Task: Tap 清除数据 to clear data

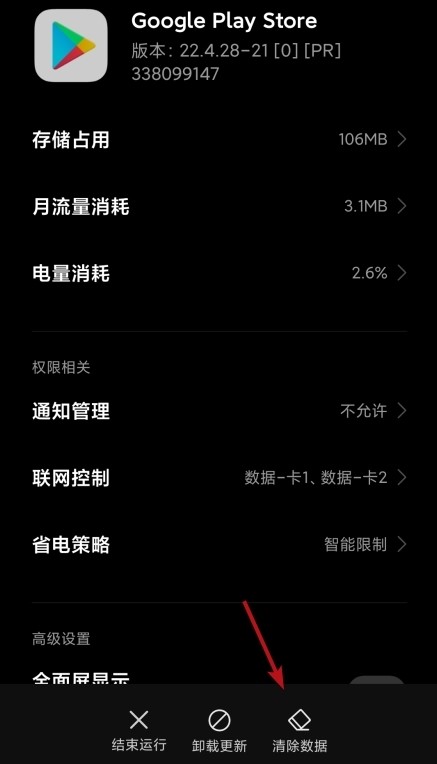Action: coord(299,730)
